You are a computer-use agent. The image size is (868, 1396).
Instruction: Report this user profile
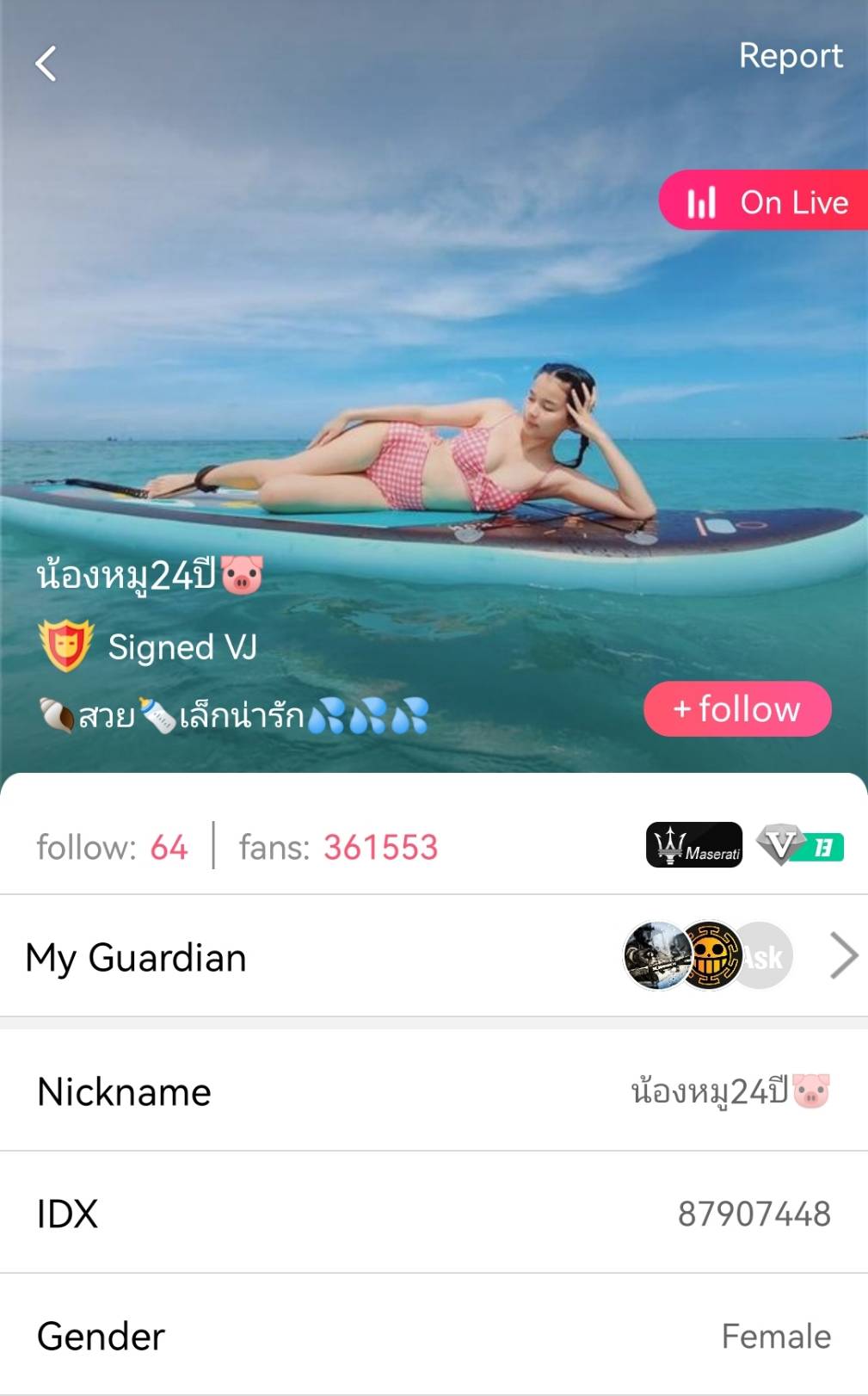(x=790, y=56)
